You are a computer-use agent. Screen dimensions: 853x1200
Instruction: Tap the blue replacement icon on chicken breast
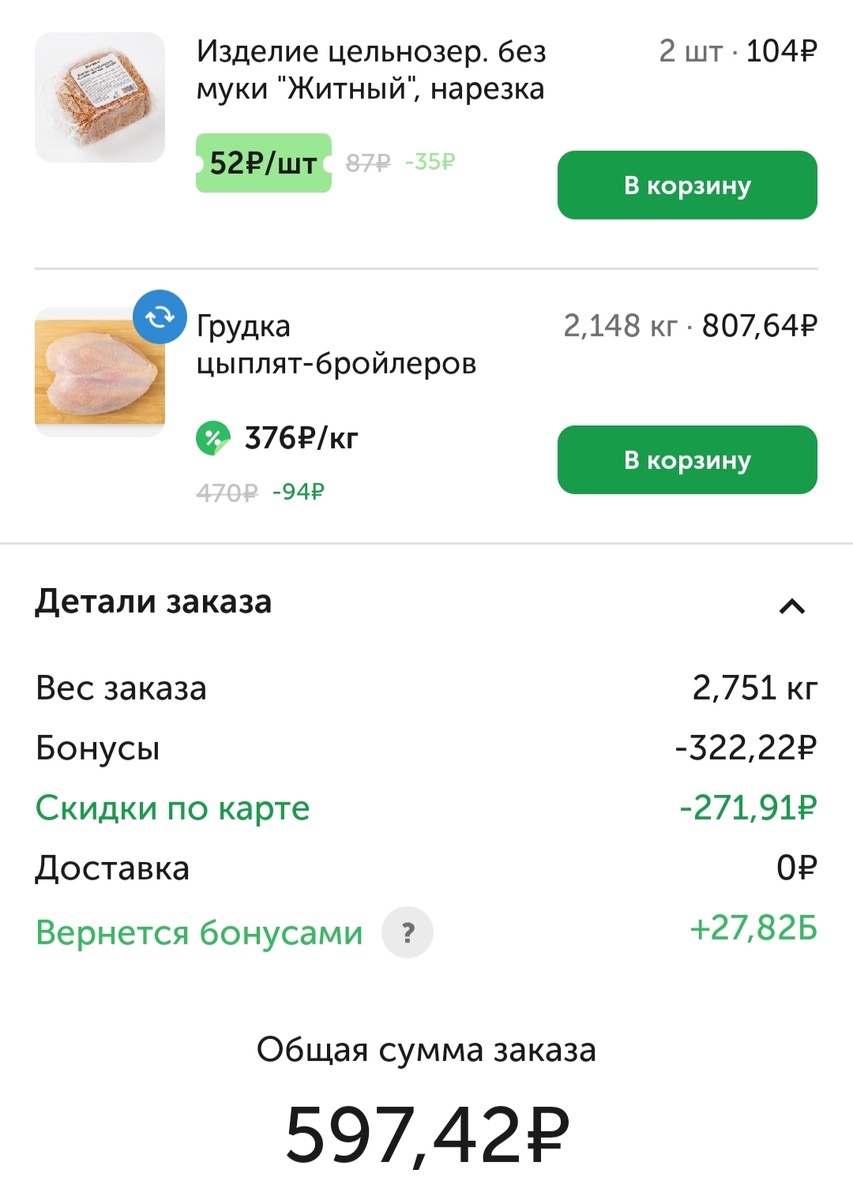[x=160, y=317]
